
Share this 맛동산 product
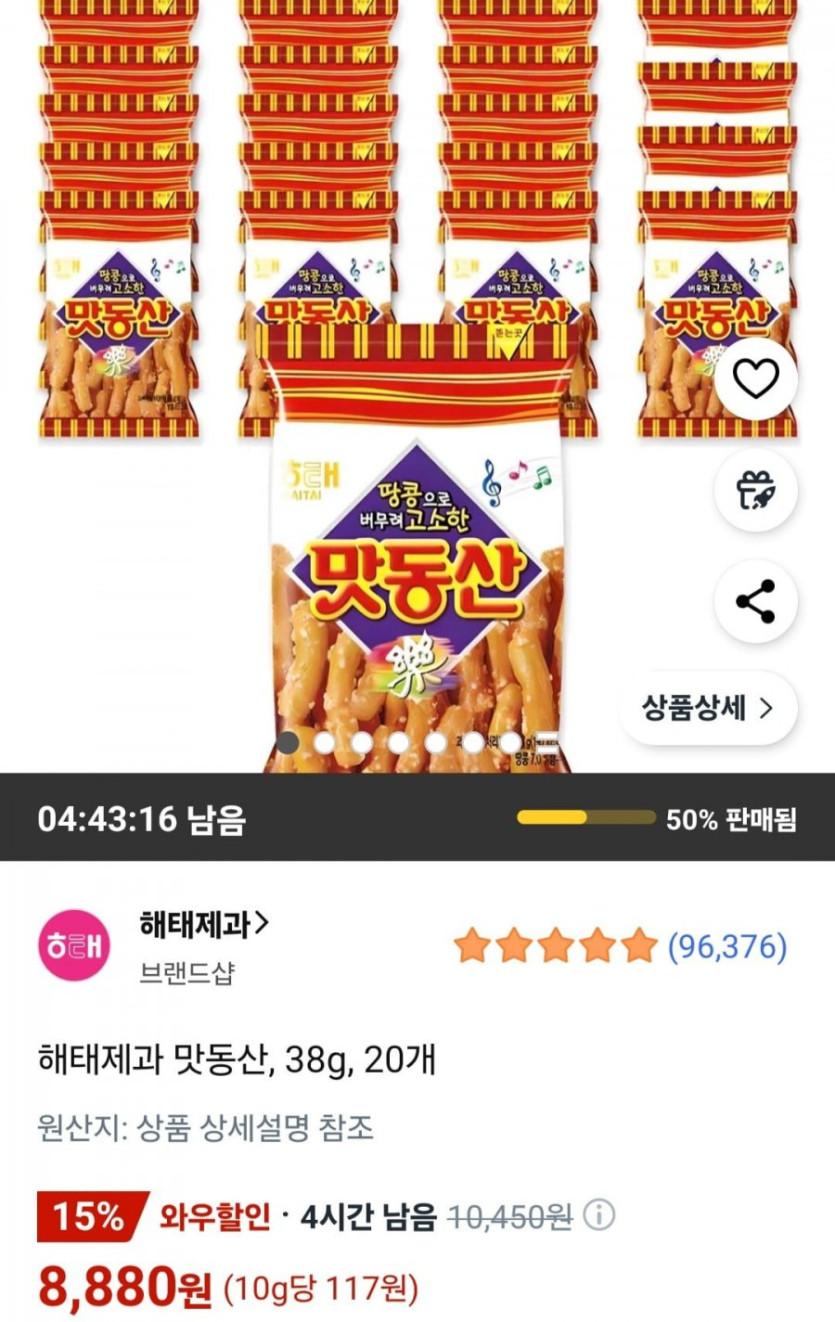pyautogui.click(x=755, y=601)
